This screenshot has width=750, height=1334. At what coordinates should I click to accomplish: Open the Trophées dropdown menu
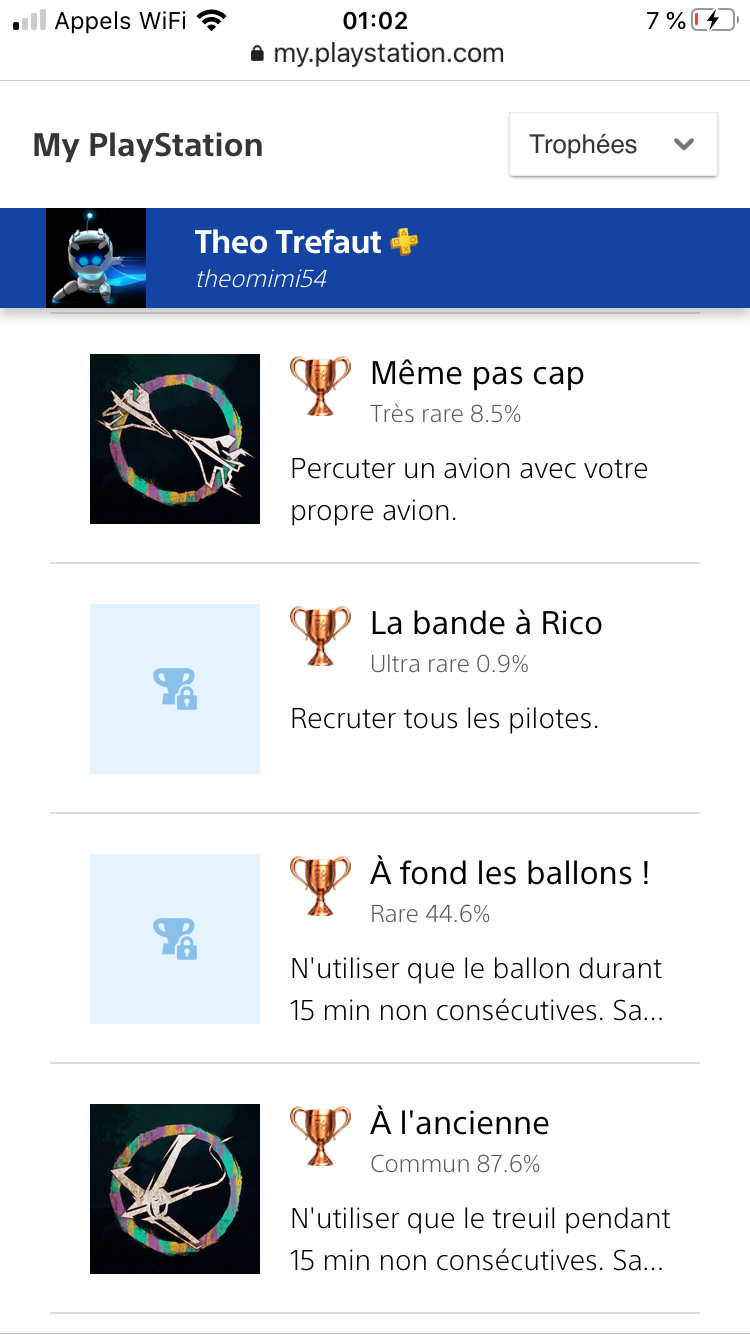(613, 145)
